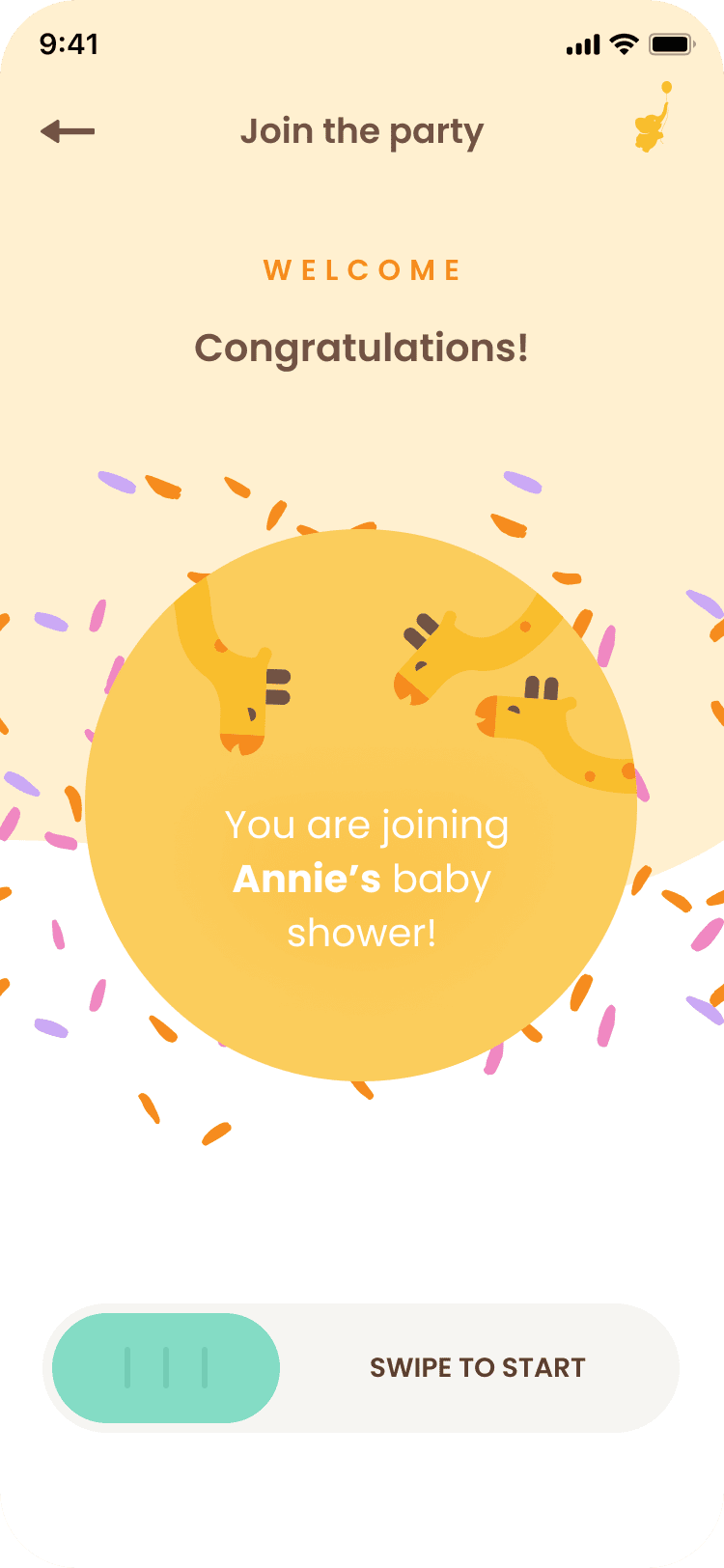Select the Join the party title

coord(363,130)
